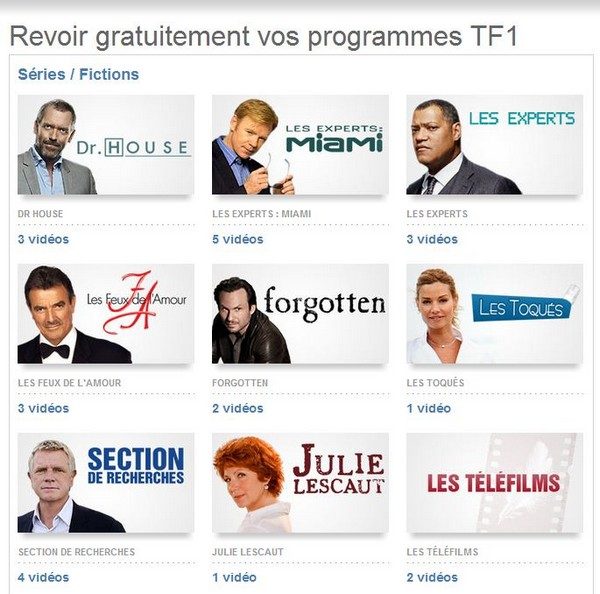The height and width of the screenshot is (594, 600).
Task: Select the Les Téléfilms tile
Action: coord(494,483)
